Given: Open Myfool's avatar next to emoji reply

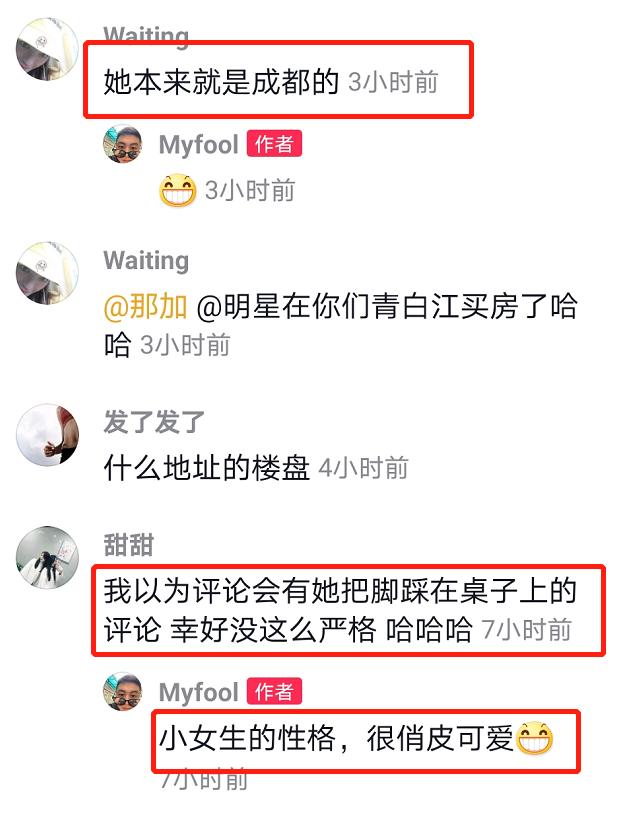Looking at the screenshot, I should tap(123, 145).
